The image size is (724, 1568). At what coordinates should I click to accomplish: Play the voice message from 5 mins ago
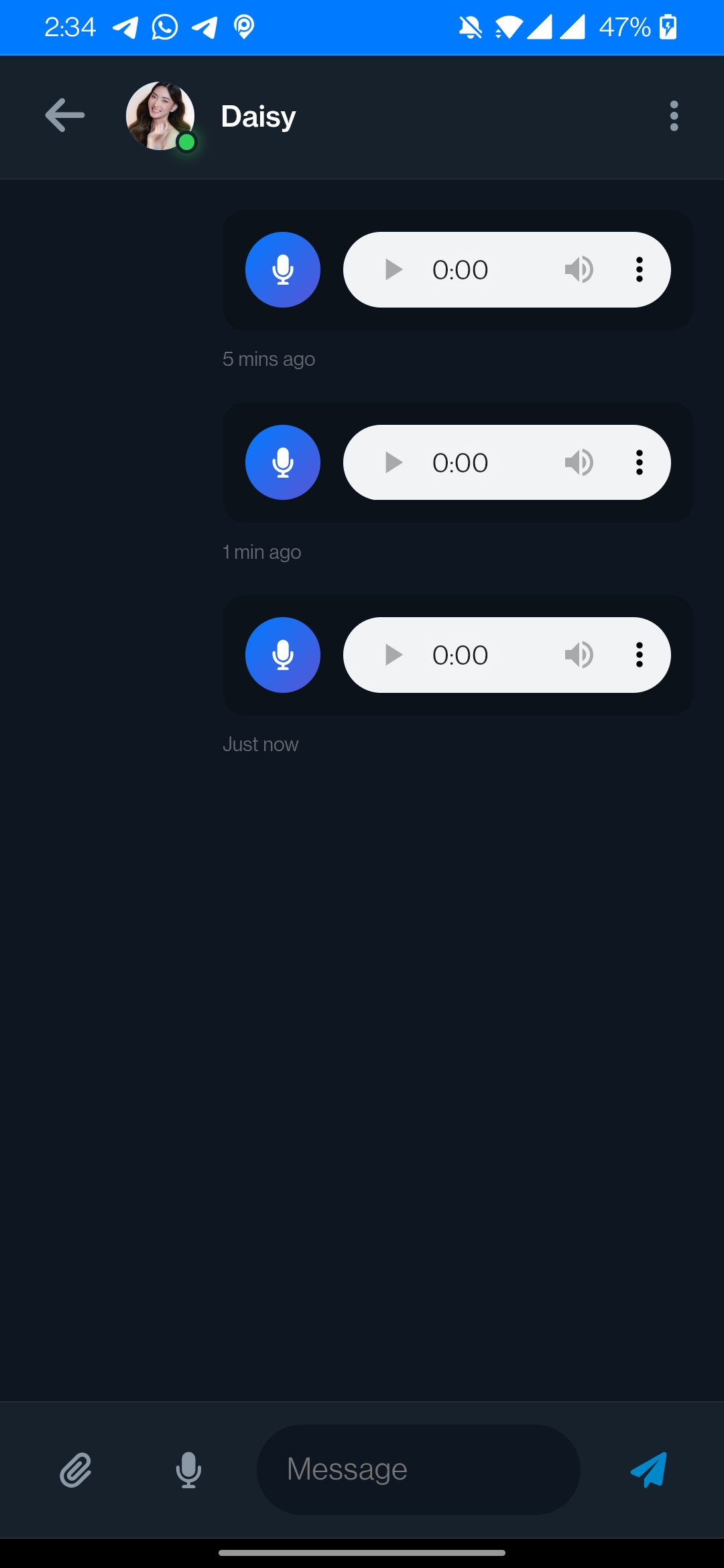pyautogui.click(x=394, y=270)
